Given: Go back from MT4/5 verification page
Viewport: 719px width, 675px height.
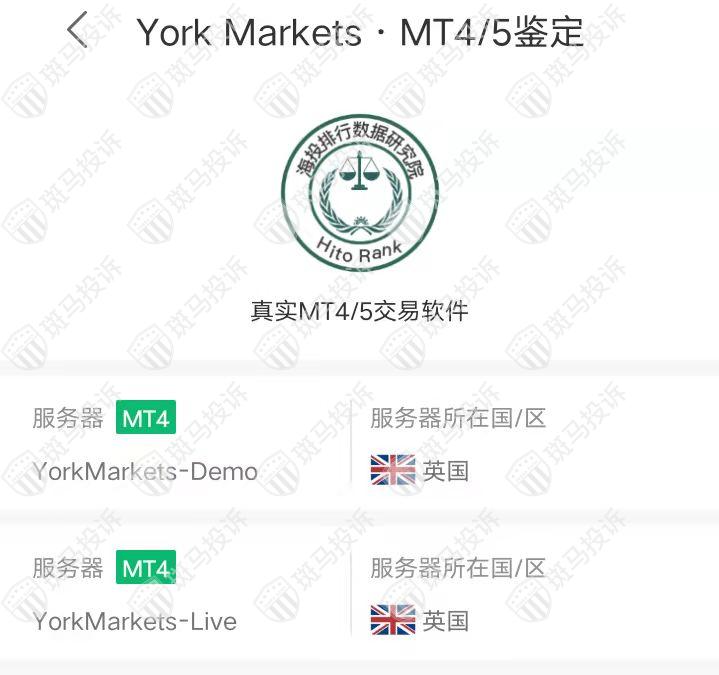Looking at the screenshot, I should point(77,32).
